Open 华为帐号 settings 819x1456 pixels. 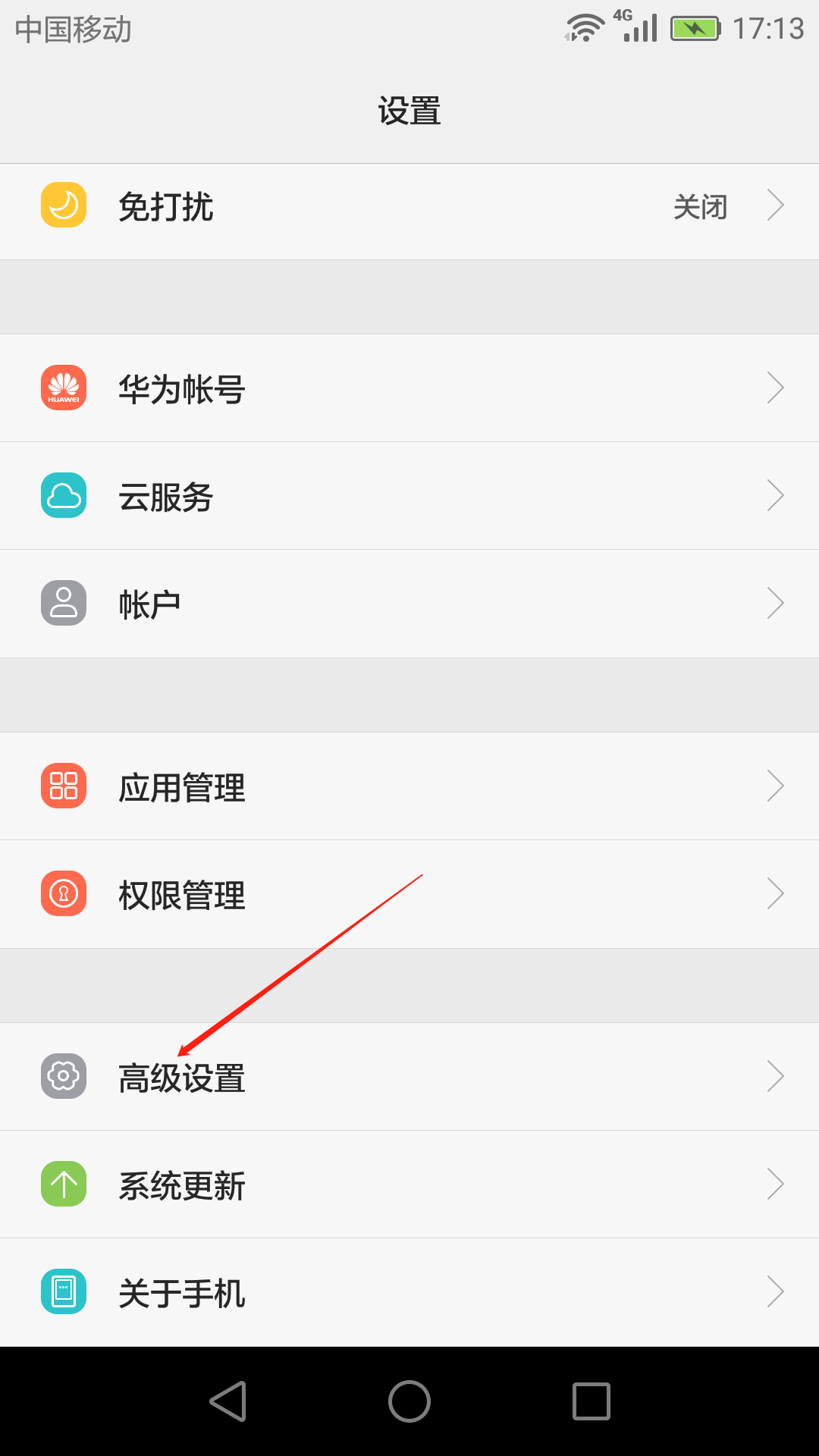(409, 388)
